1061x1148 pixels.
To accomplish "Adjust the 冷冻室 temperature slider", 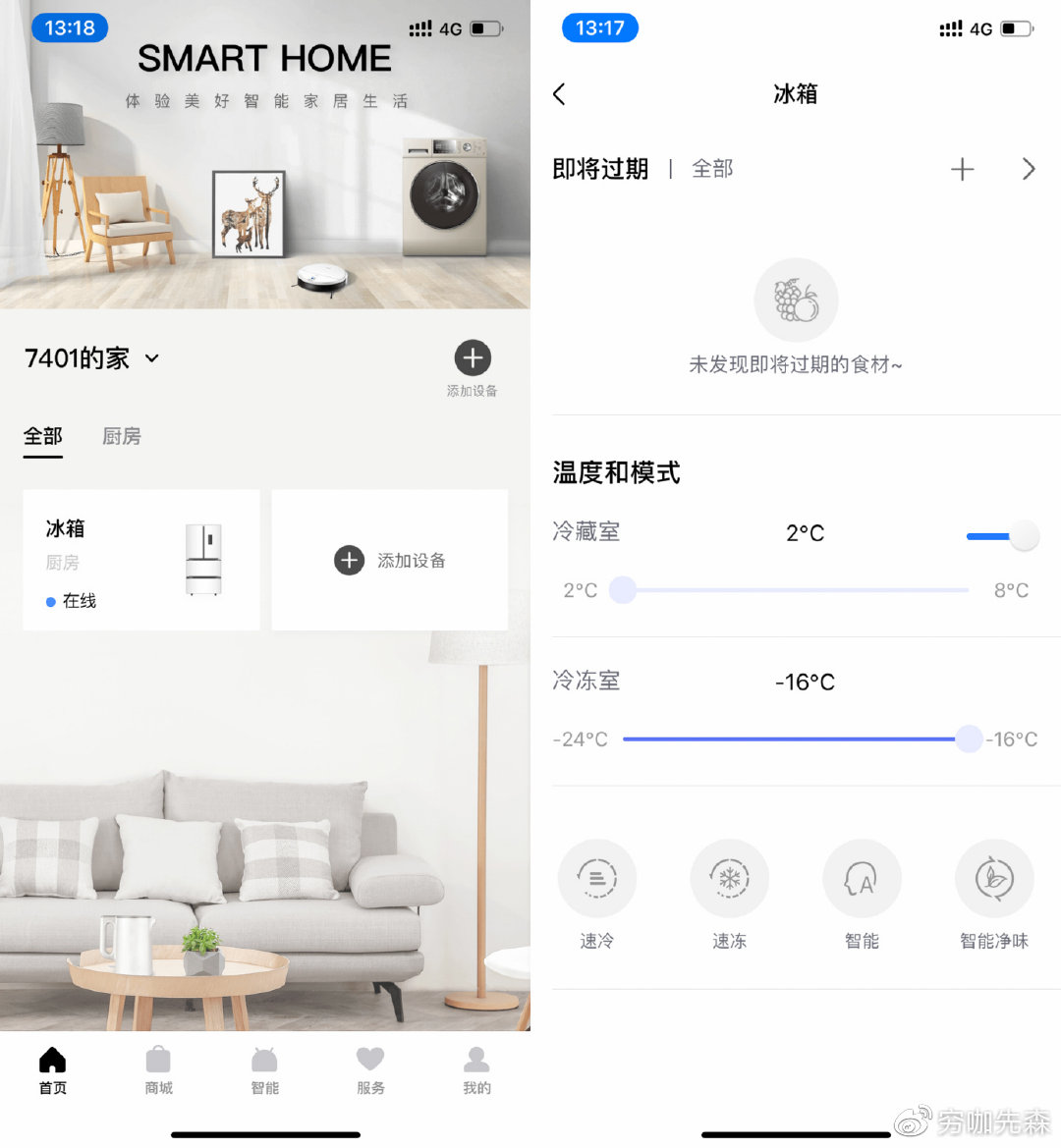I will 969,739.
